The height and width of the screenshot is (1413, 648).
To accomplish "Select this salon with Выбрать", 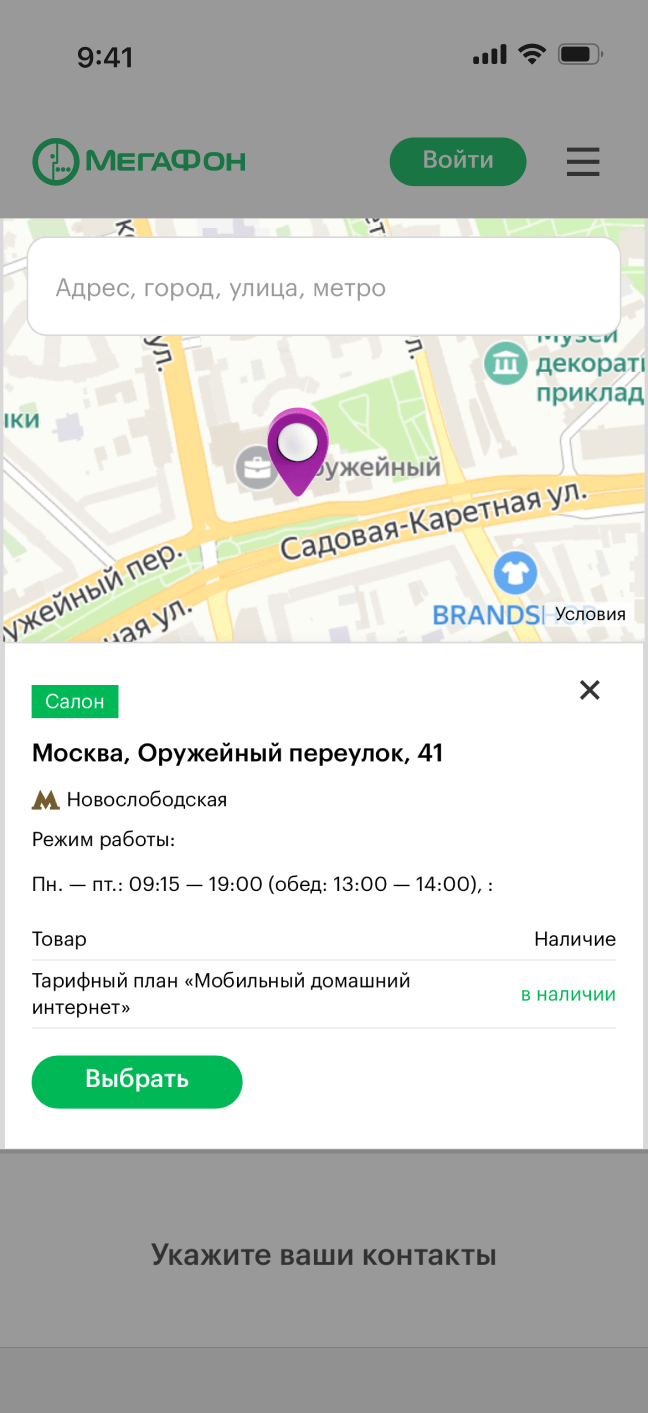I will tap(137, 1081).
